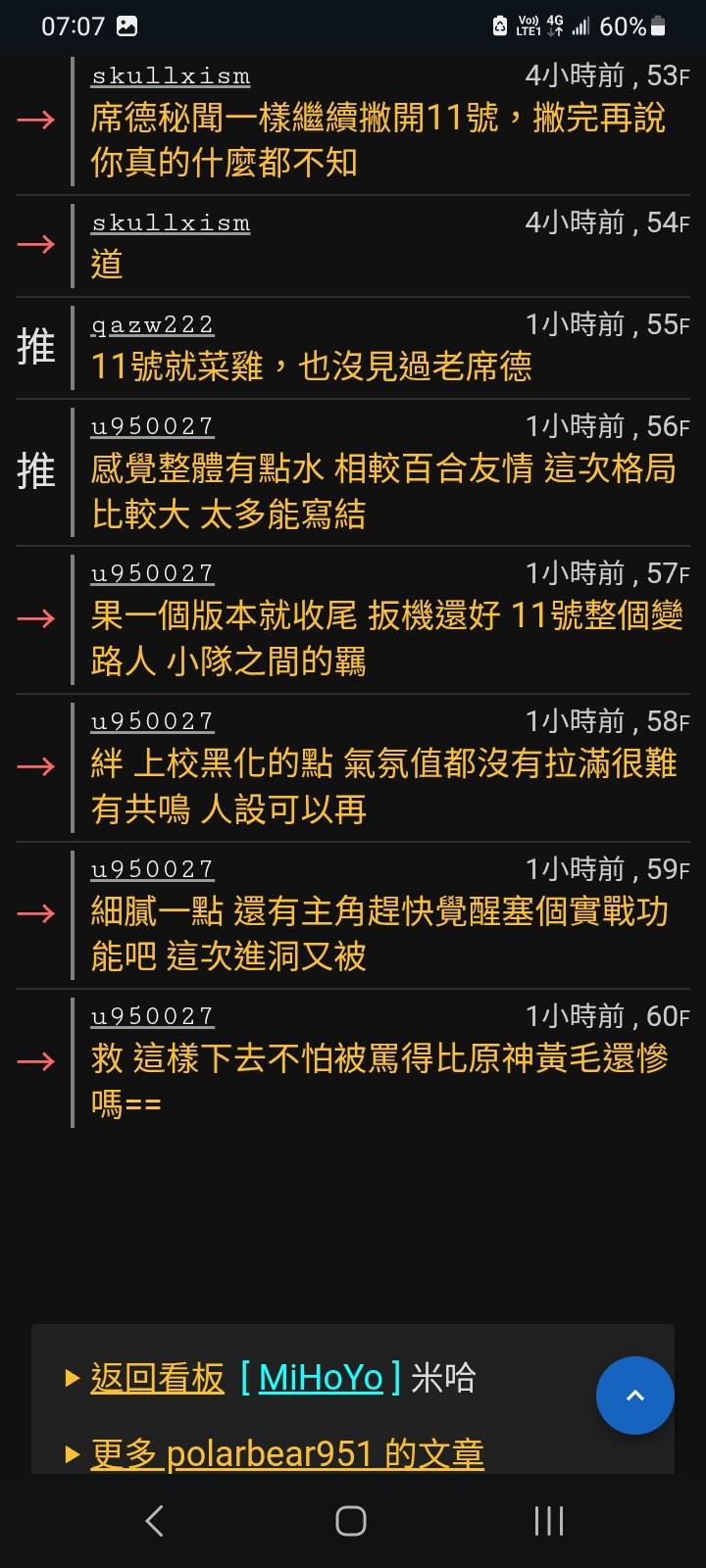706x1568 pixels.
Task: Open more articles by polarbear951
Action: pos(287,1453)
